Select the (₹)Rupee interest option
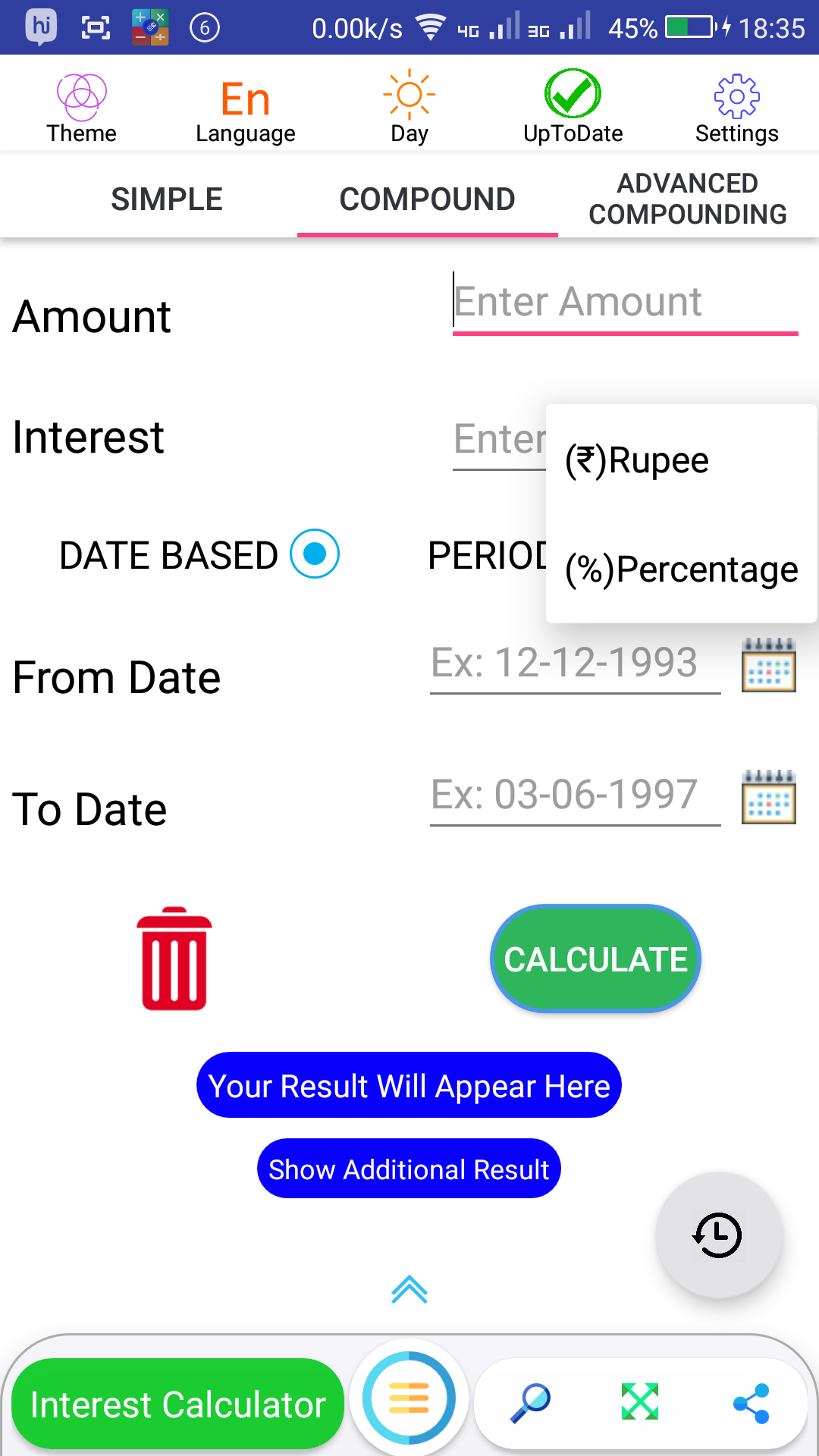This screenshot has width=819, height=1456. point(637,459)
